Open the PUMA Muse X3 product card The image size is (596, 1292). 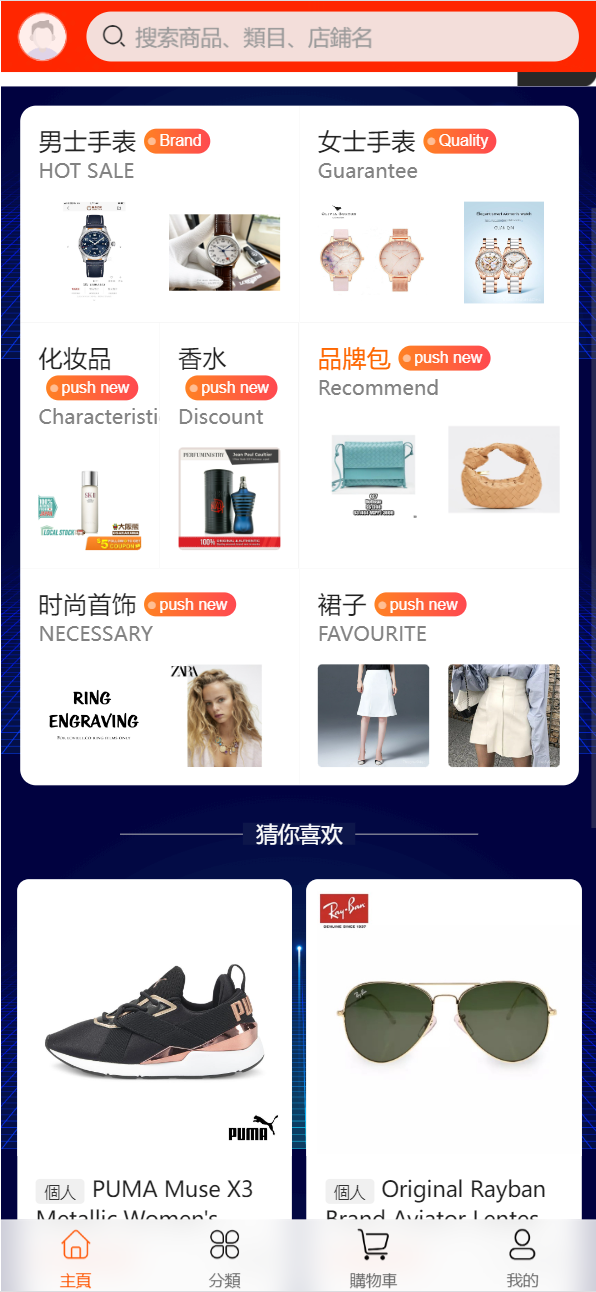[154, 1050]
